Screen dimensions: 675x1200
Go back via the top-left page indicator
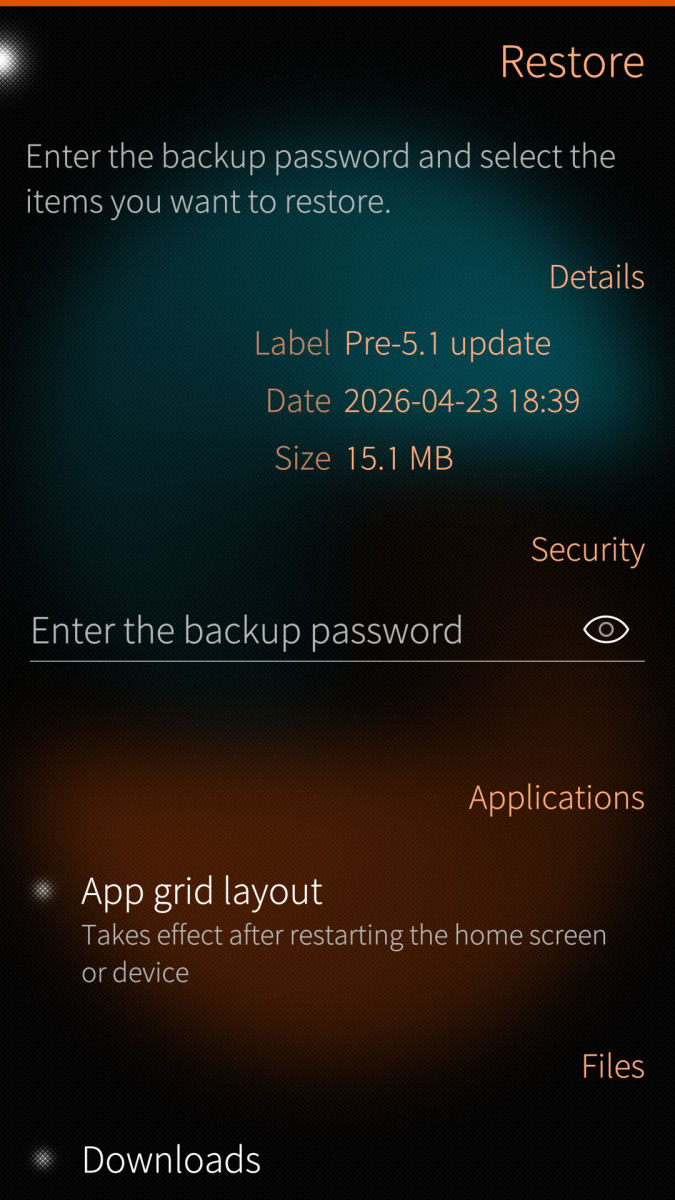[x=8, y=62]
